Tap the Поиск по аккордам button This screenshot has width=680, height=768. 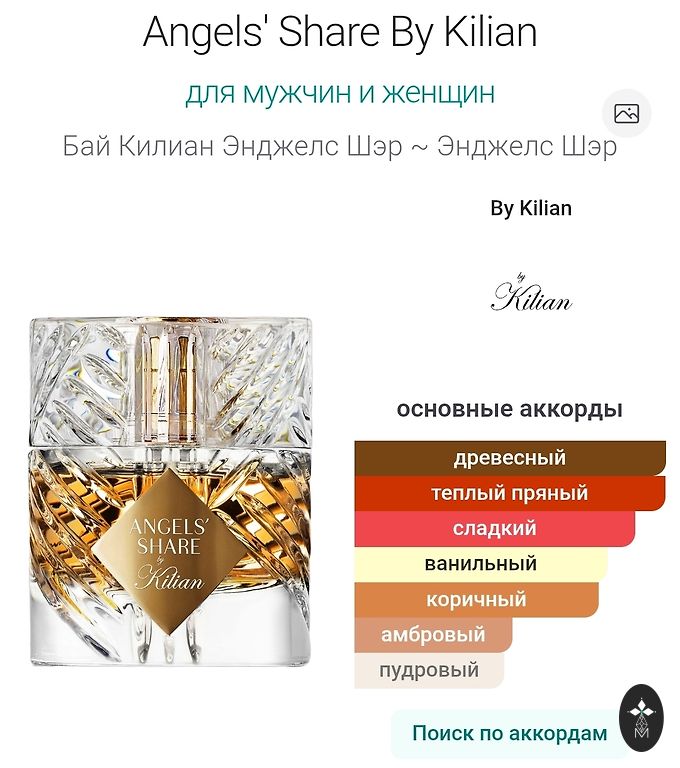(x=509, y=733)
